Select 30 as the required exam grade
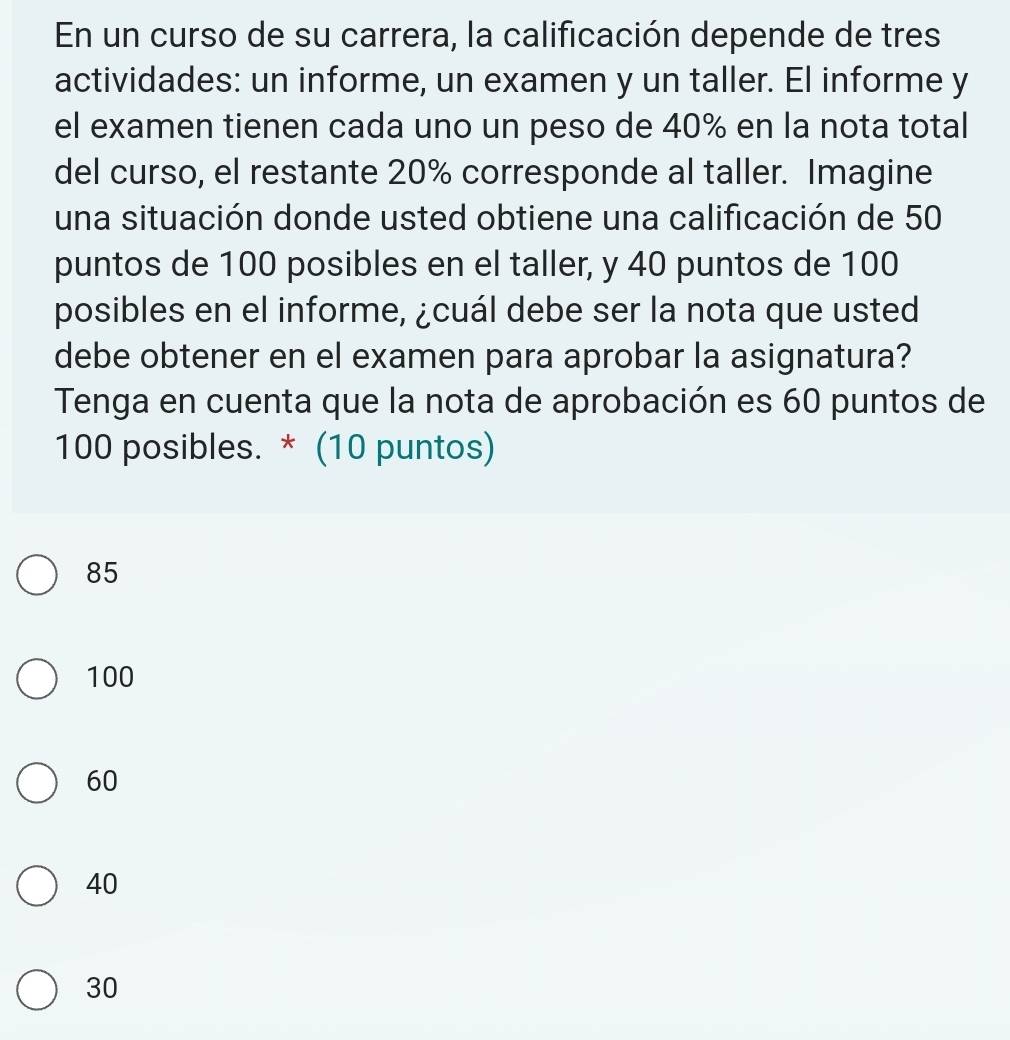This screenshot has width=1010, height=1040. [x=38, y=990]
